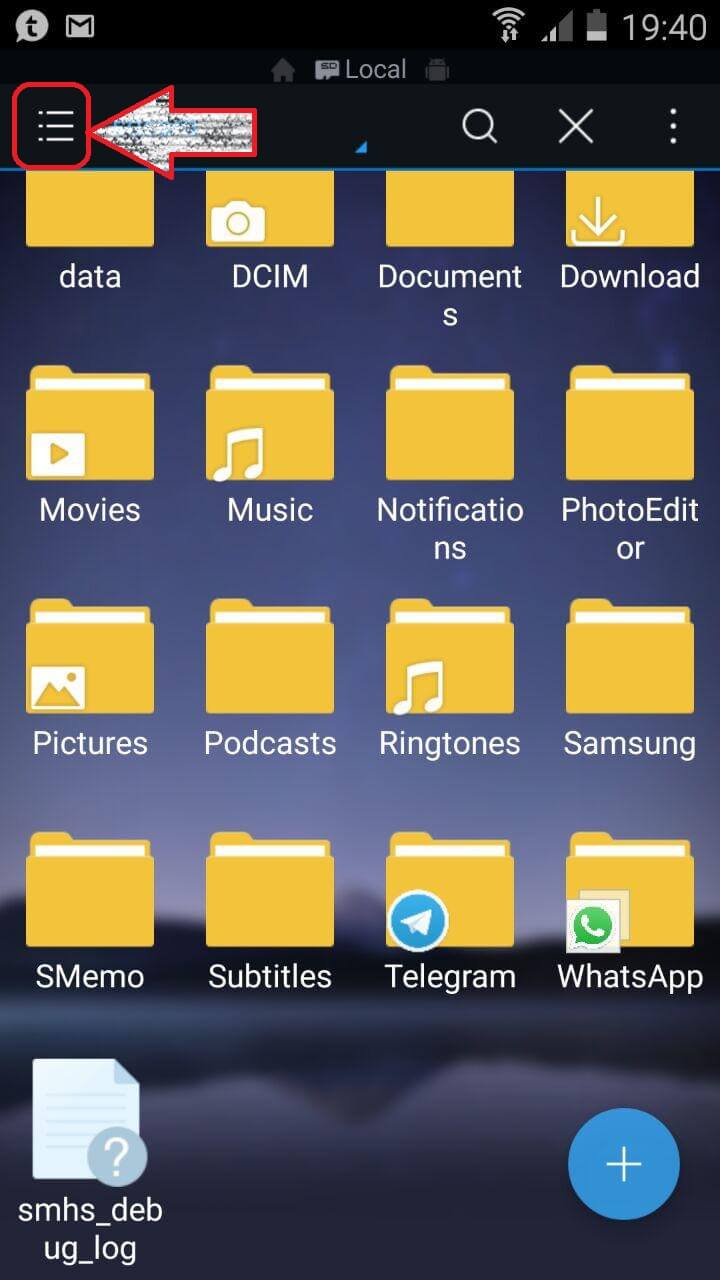720x1280 pixels.
Task: Open the Ringtones folder
Action: (450, 663)
